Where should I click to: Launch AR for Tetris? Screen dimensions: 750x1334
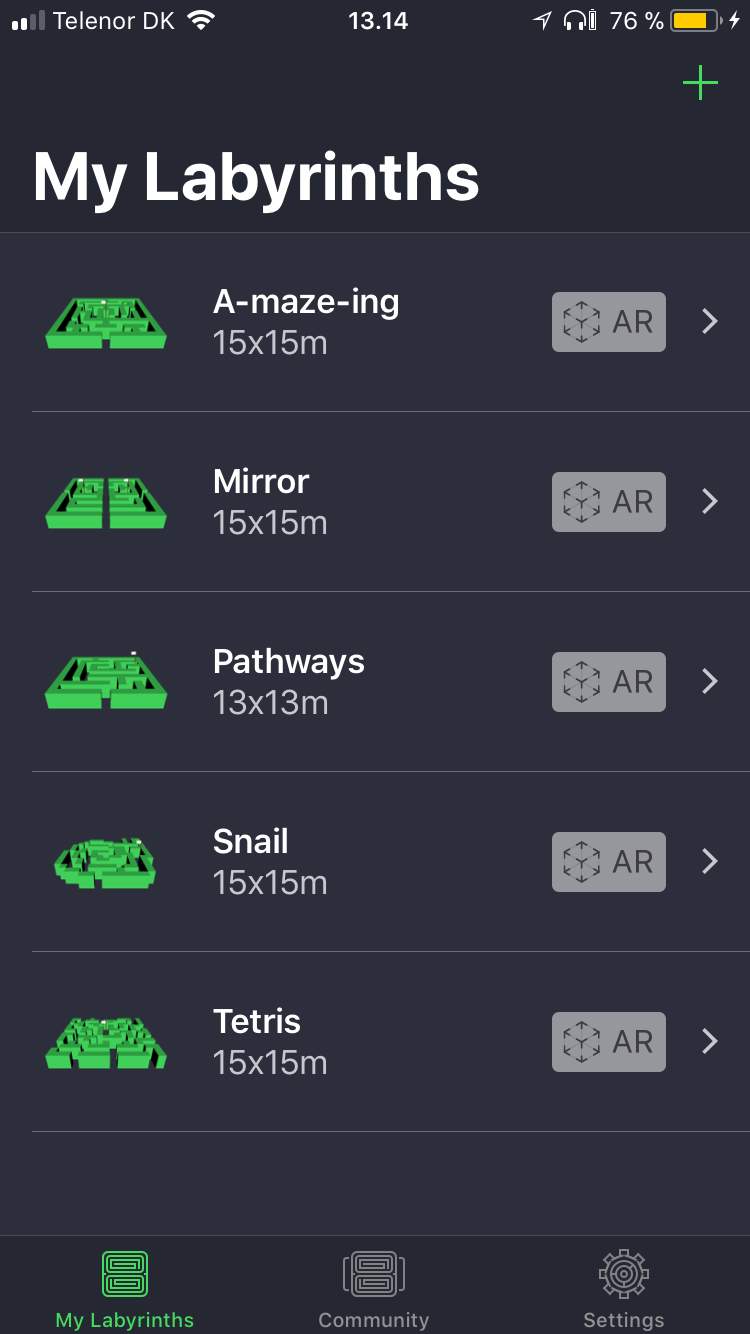[x=608, y=1042]
